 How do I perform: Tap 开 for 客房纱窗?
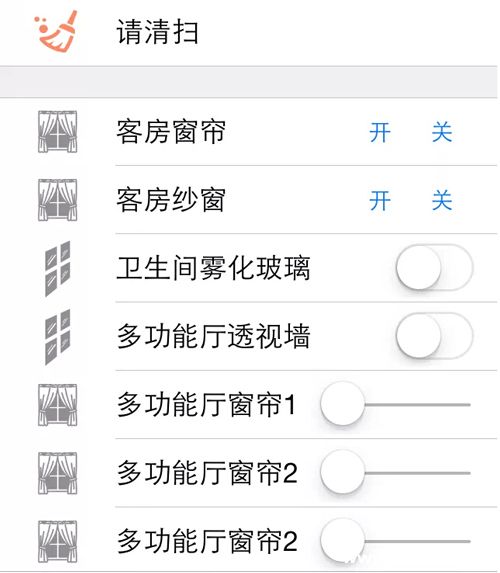point(380,200)
